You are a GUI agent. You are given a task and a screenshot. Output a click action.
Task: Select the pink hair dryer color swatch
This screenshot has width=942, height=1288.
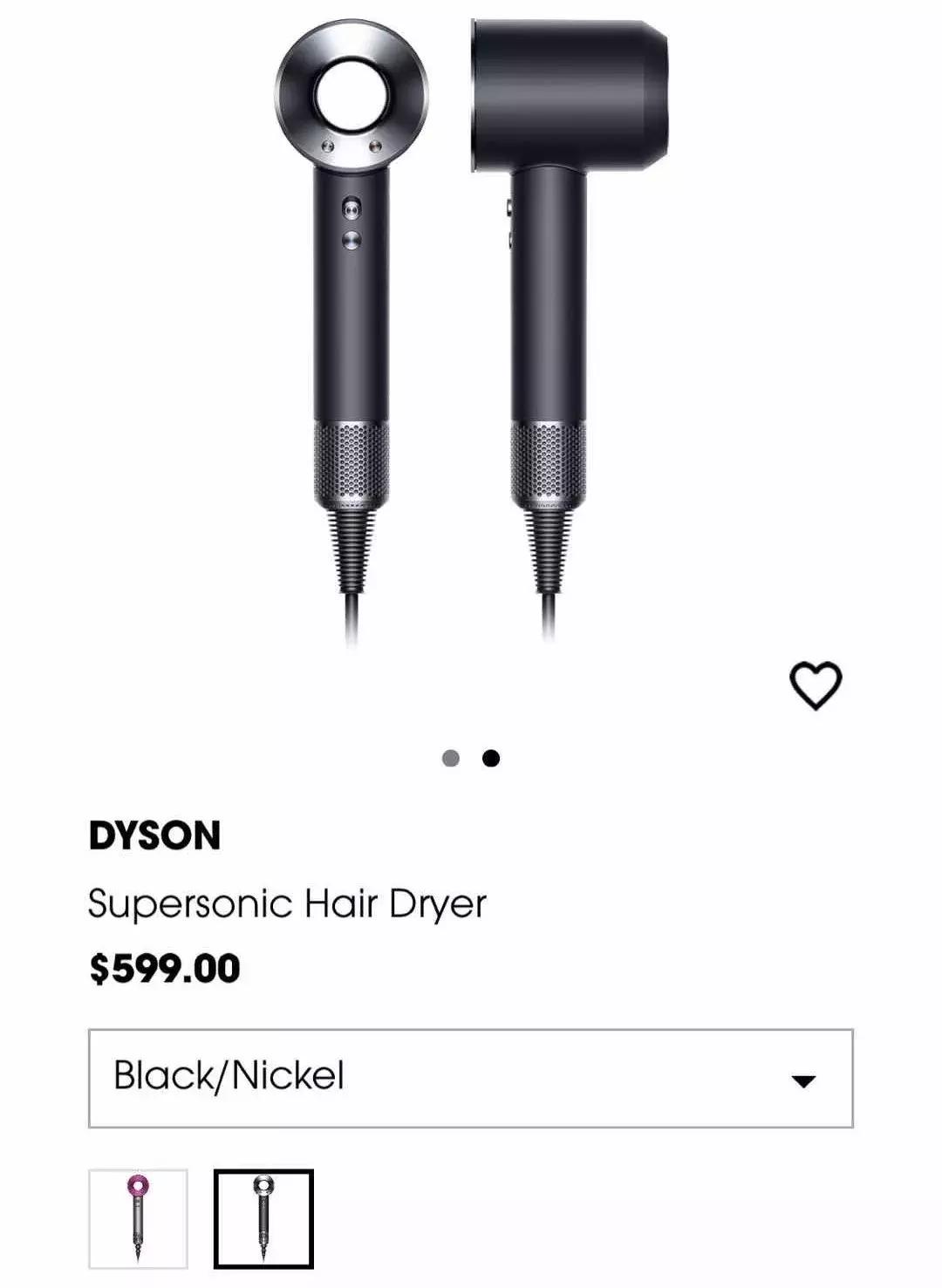(138, 1218)
